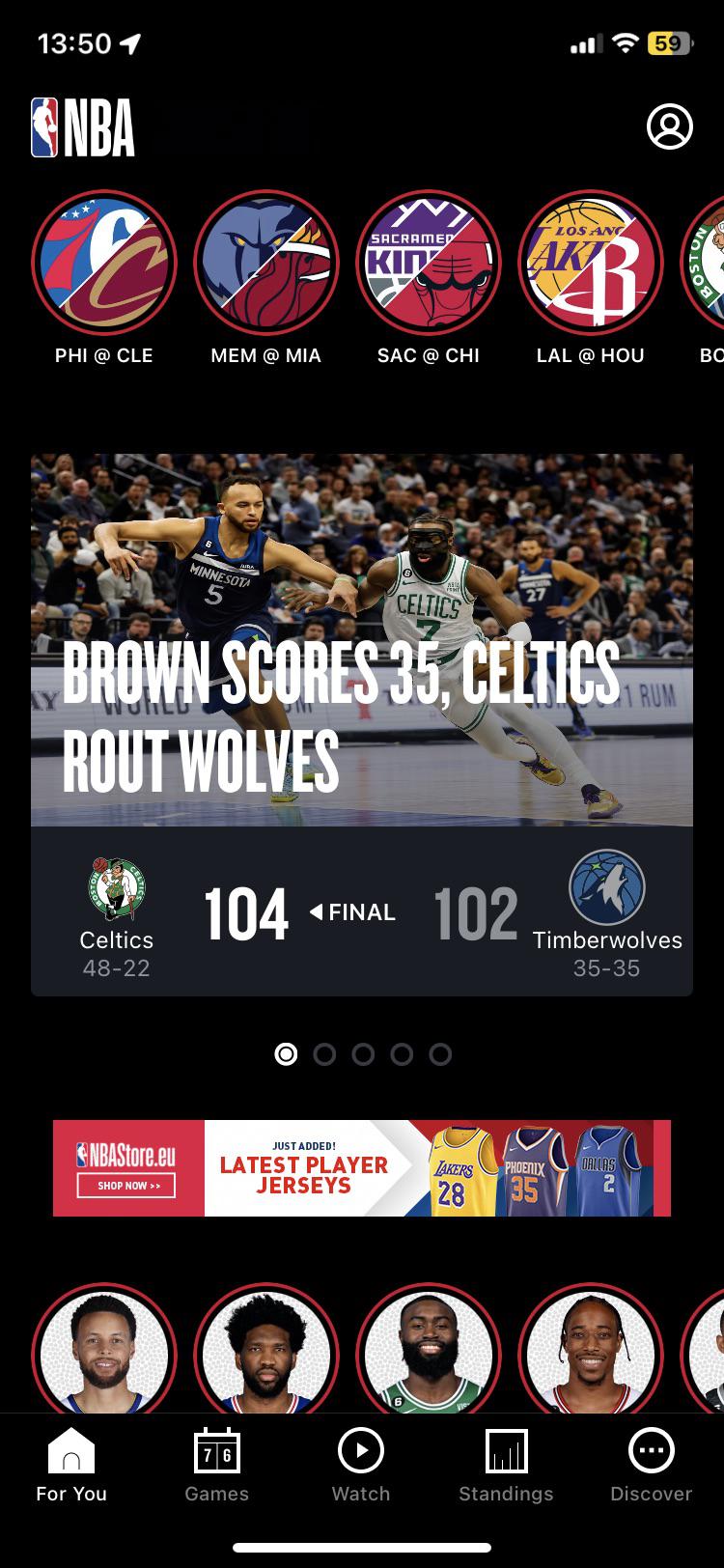Switch to the Standings tab
The width and height of the screenshot is (724, 1568).
click(506, 1466)
